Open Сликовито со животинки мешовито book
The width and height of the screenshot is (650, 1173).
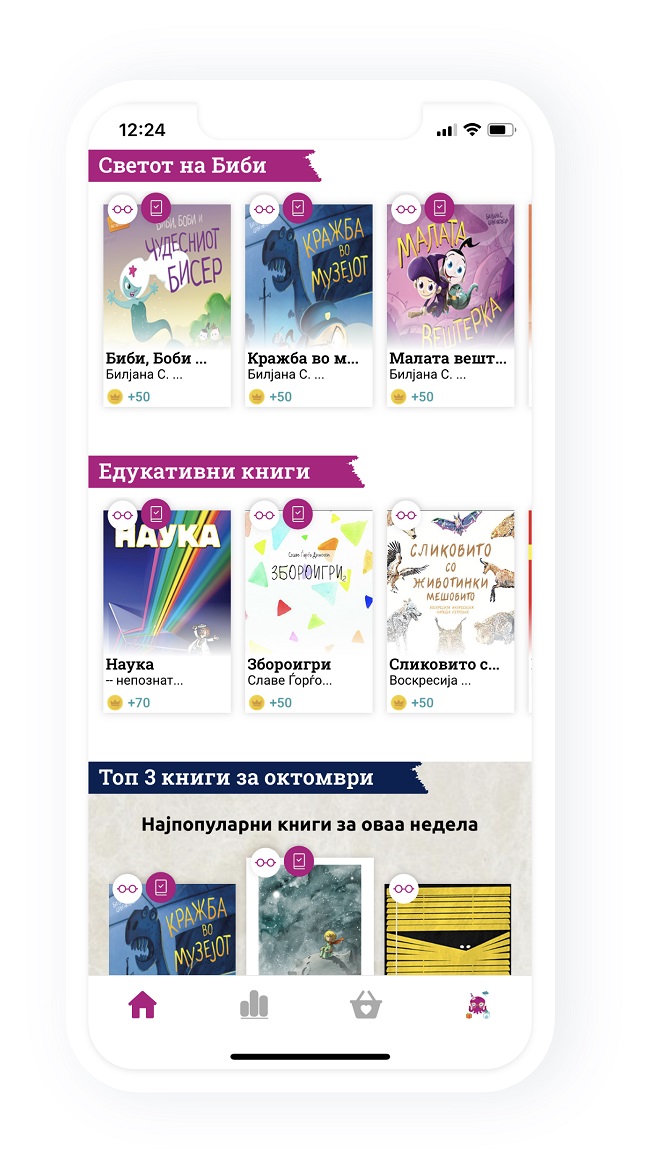click(x=451, y=597)
